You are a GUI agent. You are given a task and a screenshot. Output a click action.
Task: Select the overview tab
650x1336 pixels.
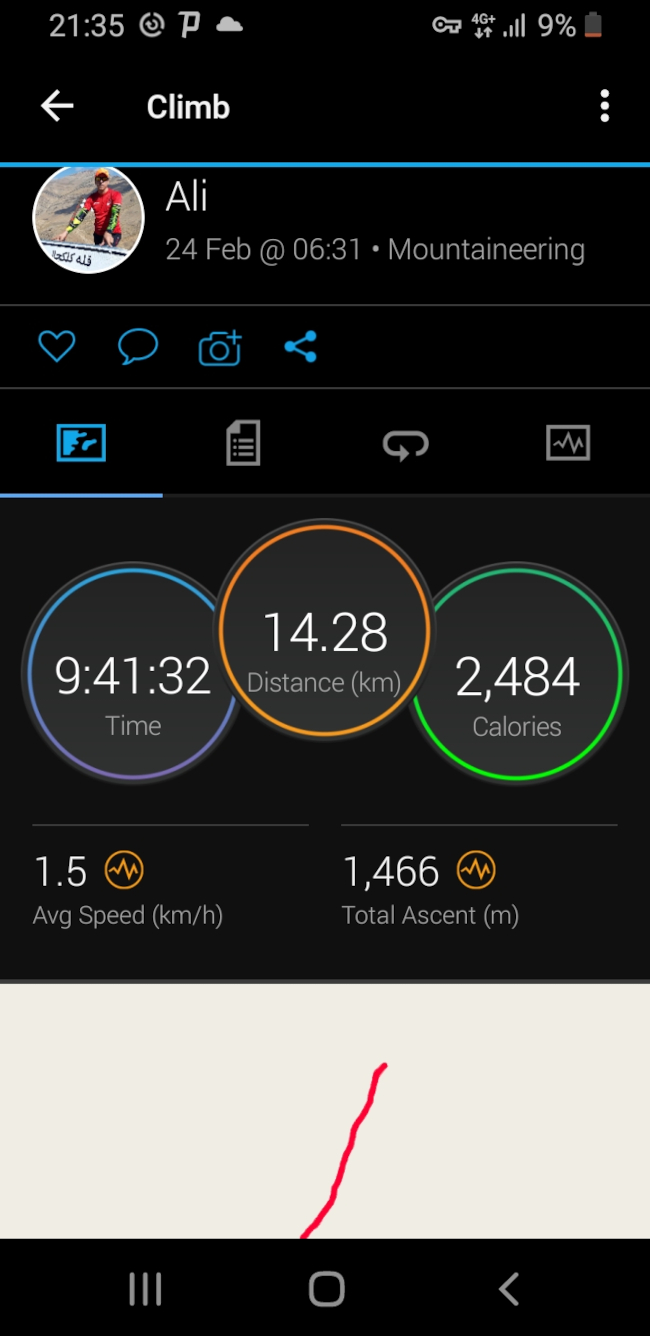click(x=81, y=443)
